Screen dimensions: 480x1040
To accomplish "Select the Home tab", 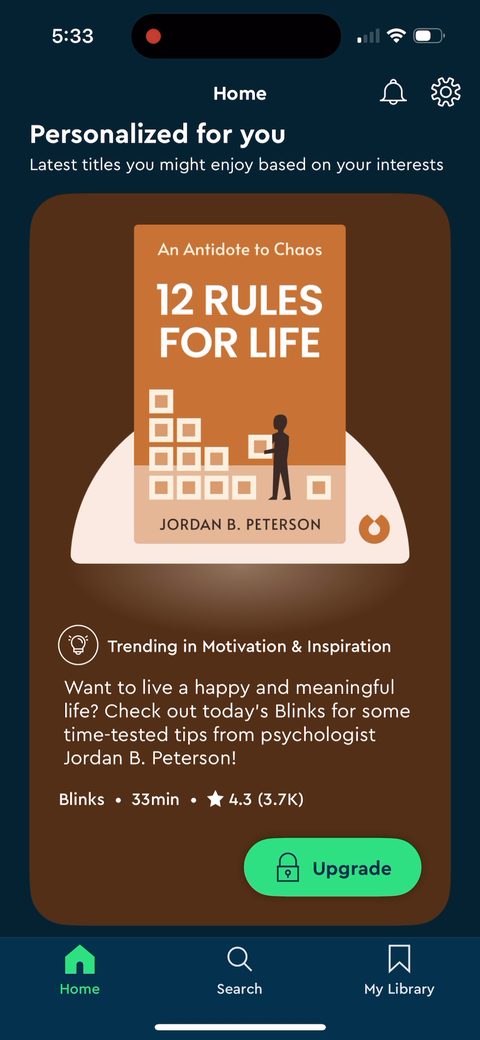I will [x=80, y=971].
